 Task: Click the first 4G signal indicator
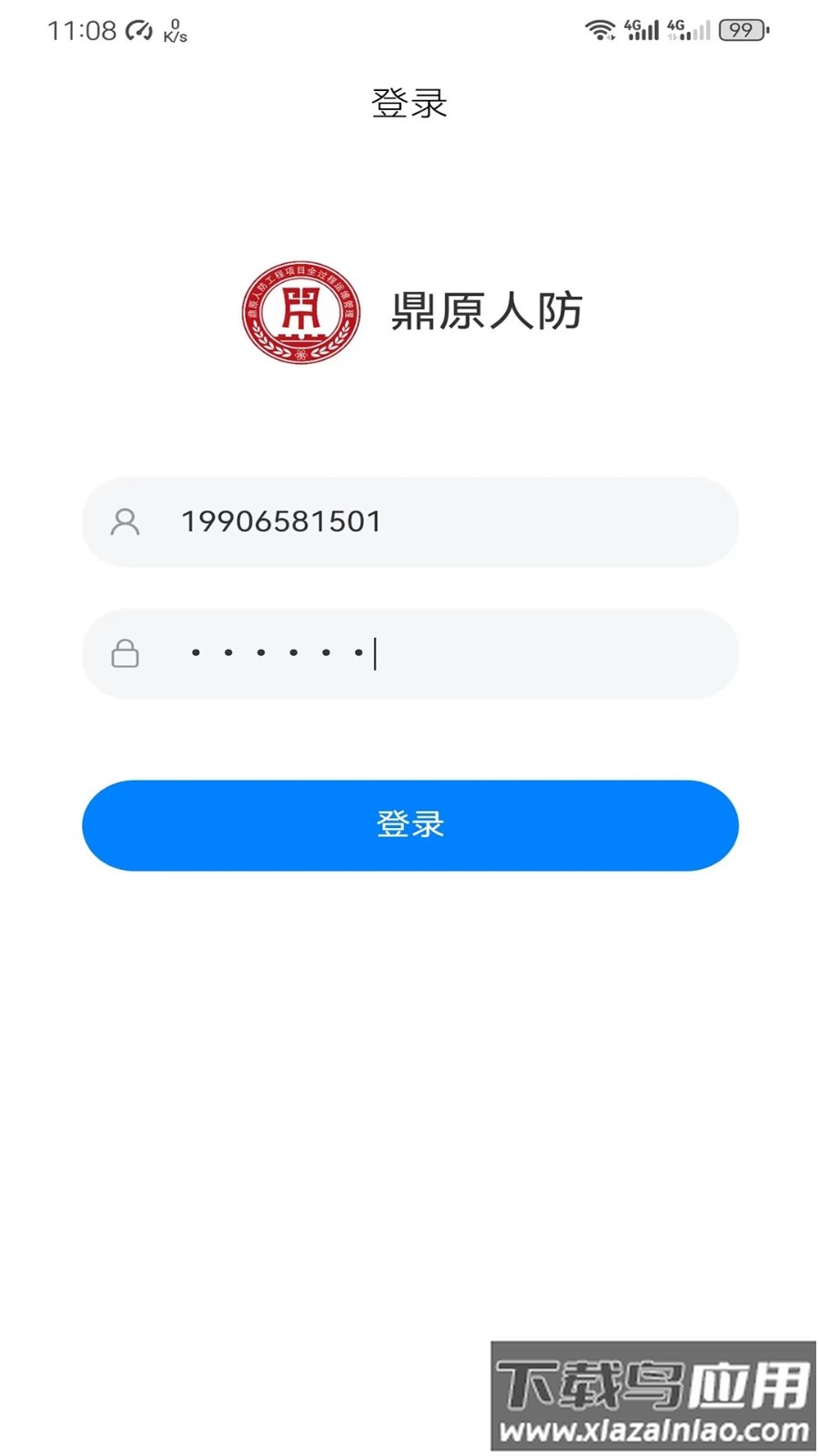coord(642,28)
